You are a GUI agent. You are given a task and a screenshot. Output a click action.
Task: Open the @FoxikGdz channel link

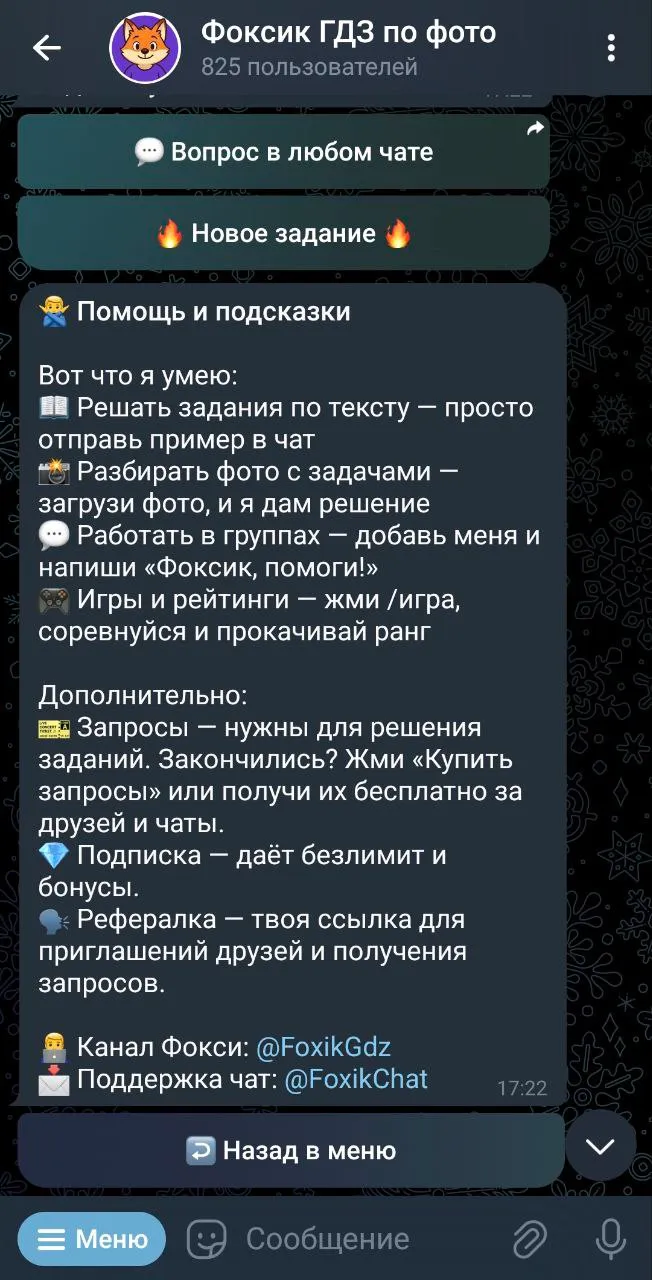click(x=324, y=1047)
